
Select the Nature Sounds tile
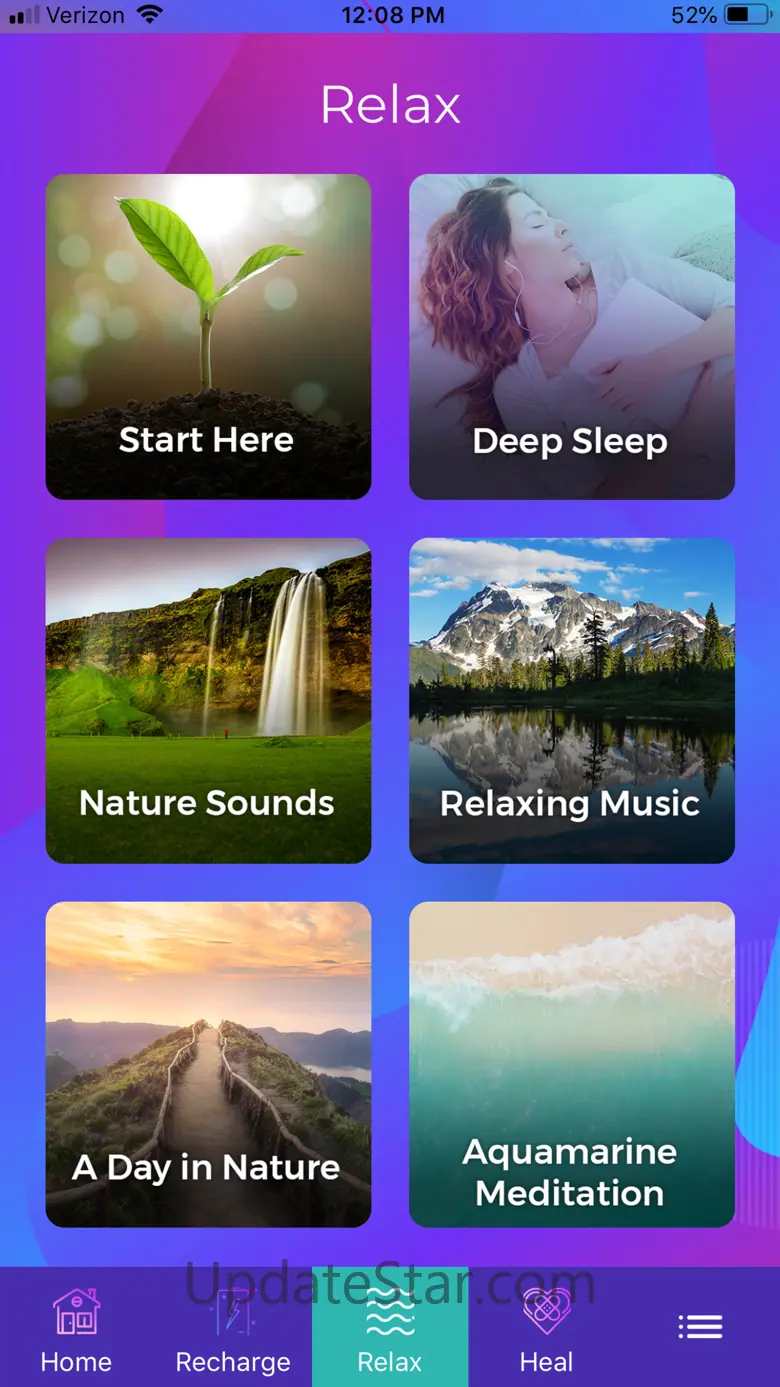(x=208, y=700)
